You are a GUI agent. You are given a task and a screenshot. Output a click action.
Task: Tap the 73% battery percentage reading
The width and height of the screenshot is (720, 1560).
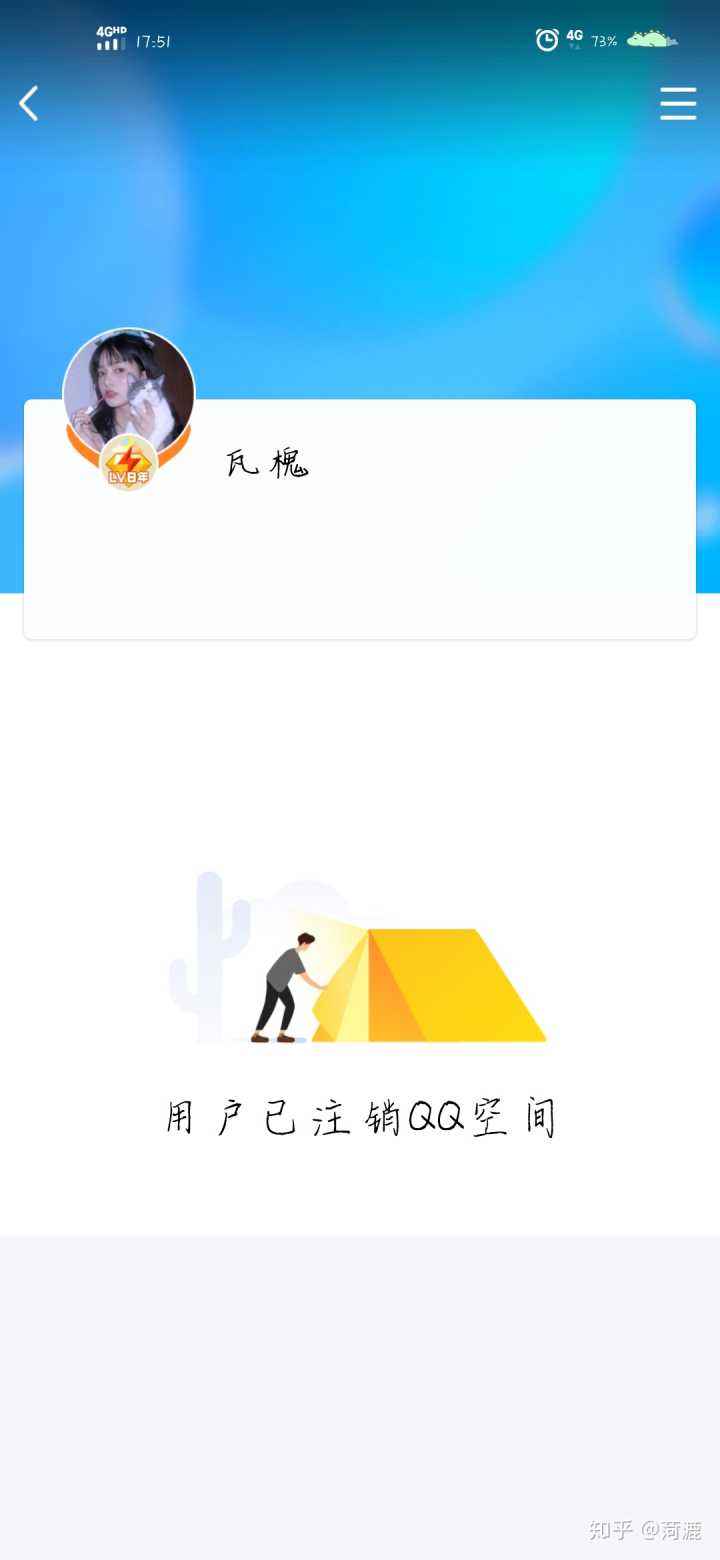(x=605, y=41)
